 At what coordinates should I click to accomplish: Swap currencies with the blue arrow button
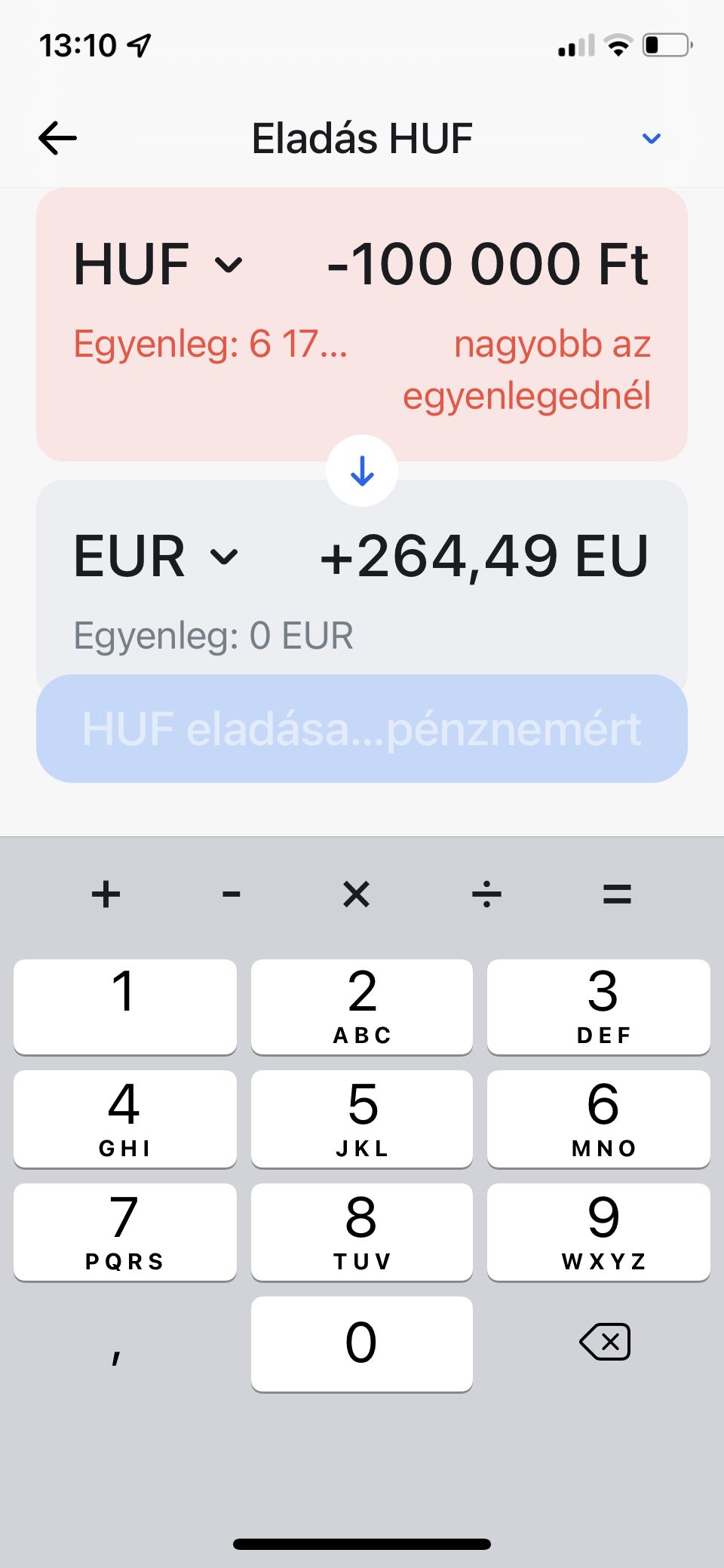(362, 471)
